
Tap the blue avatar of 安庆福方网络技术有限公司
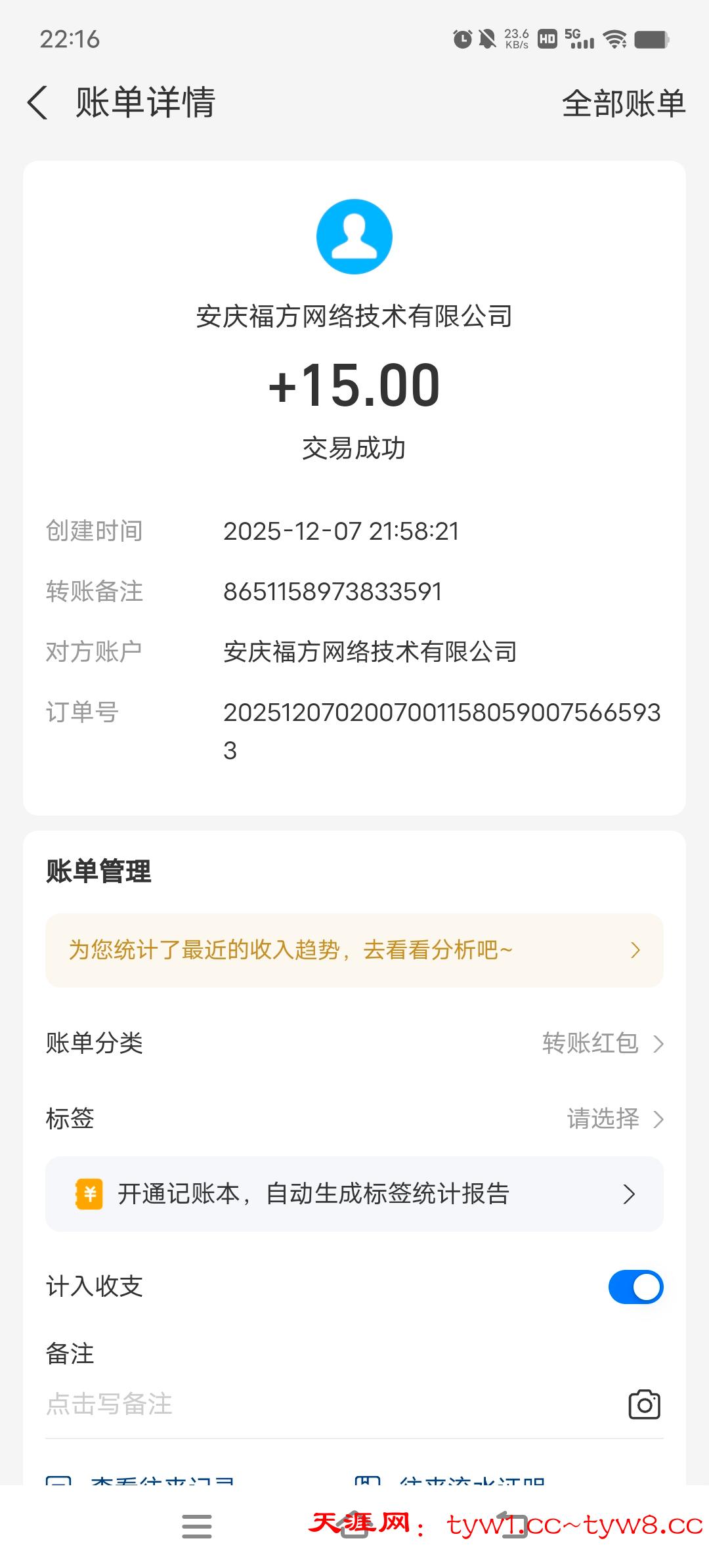pos(354,236)
